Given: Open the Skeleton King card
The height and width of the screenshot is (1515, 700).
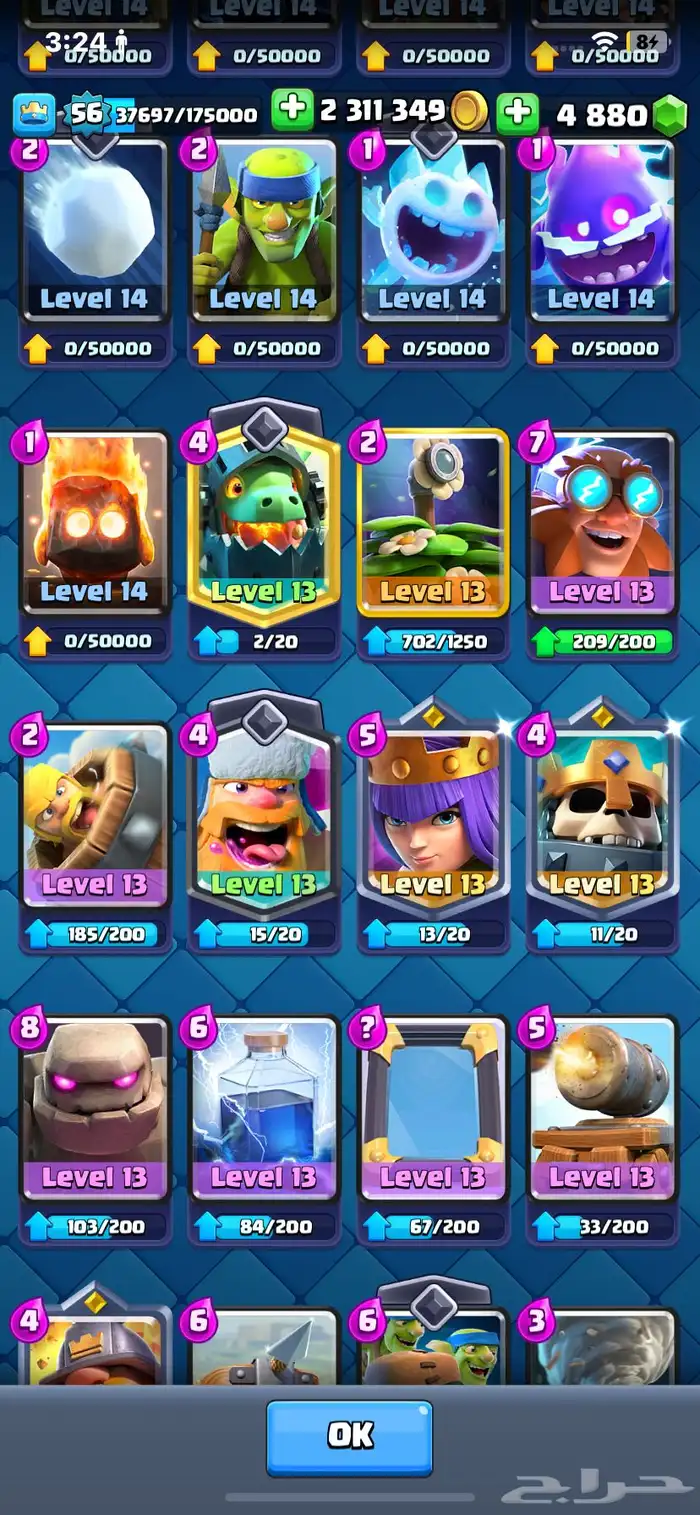Looking at the screenshot, I should [x=601, y=815].
